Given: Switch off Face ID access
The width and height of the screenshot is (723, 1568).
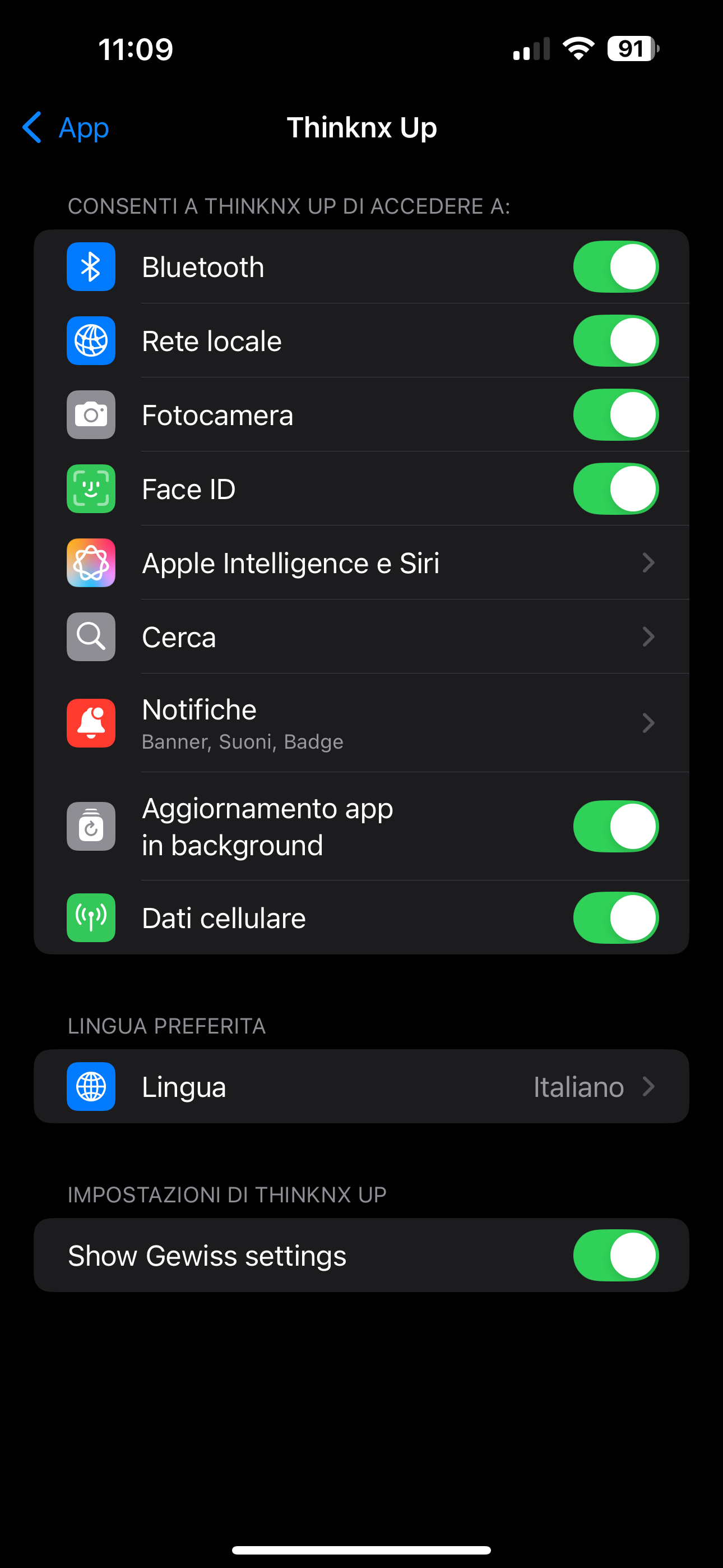Looking at the screenshot, I should [x=615, y=489].
